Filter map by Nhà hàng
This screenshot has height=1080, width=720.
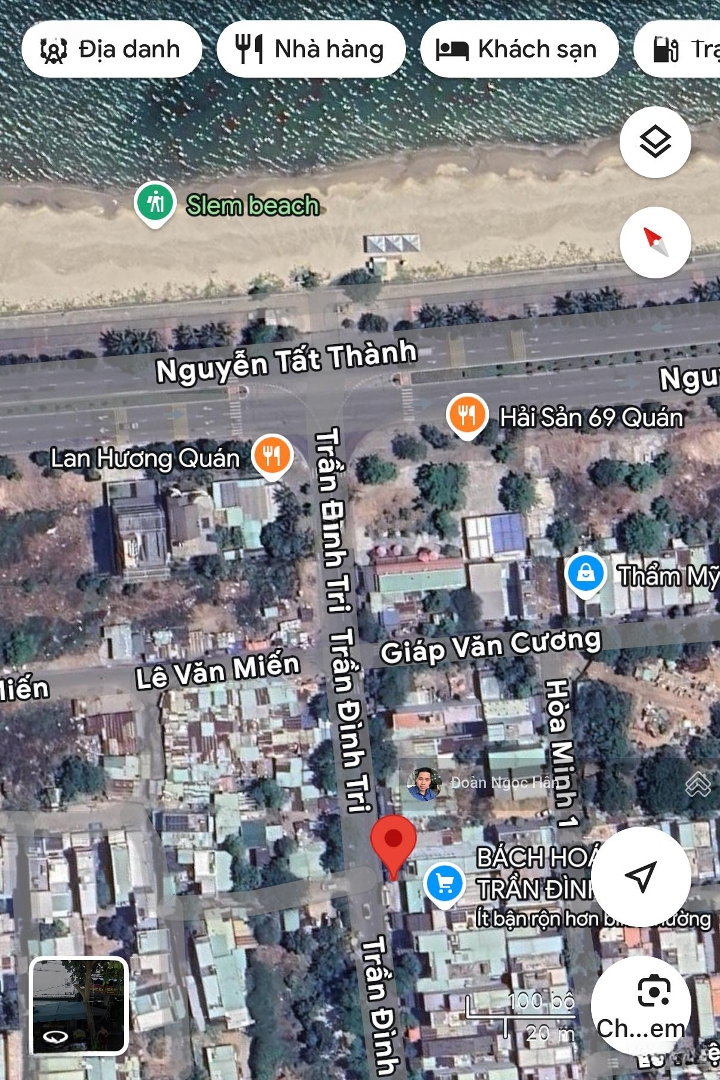click(x=310, y=49)
